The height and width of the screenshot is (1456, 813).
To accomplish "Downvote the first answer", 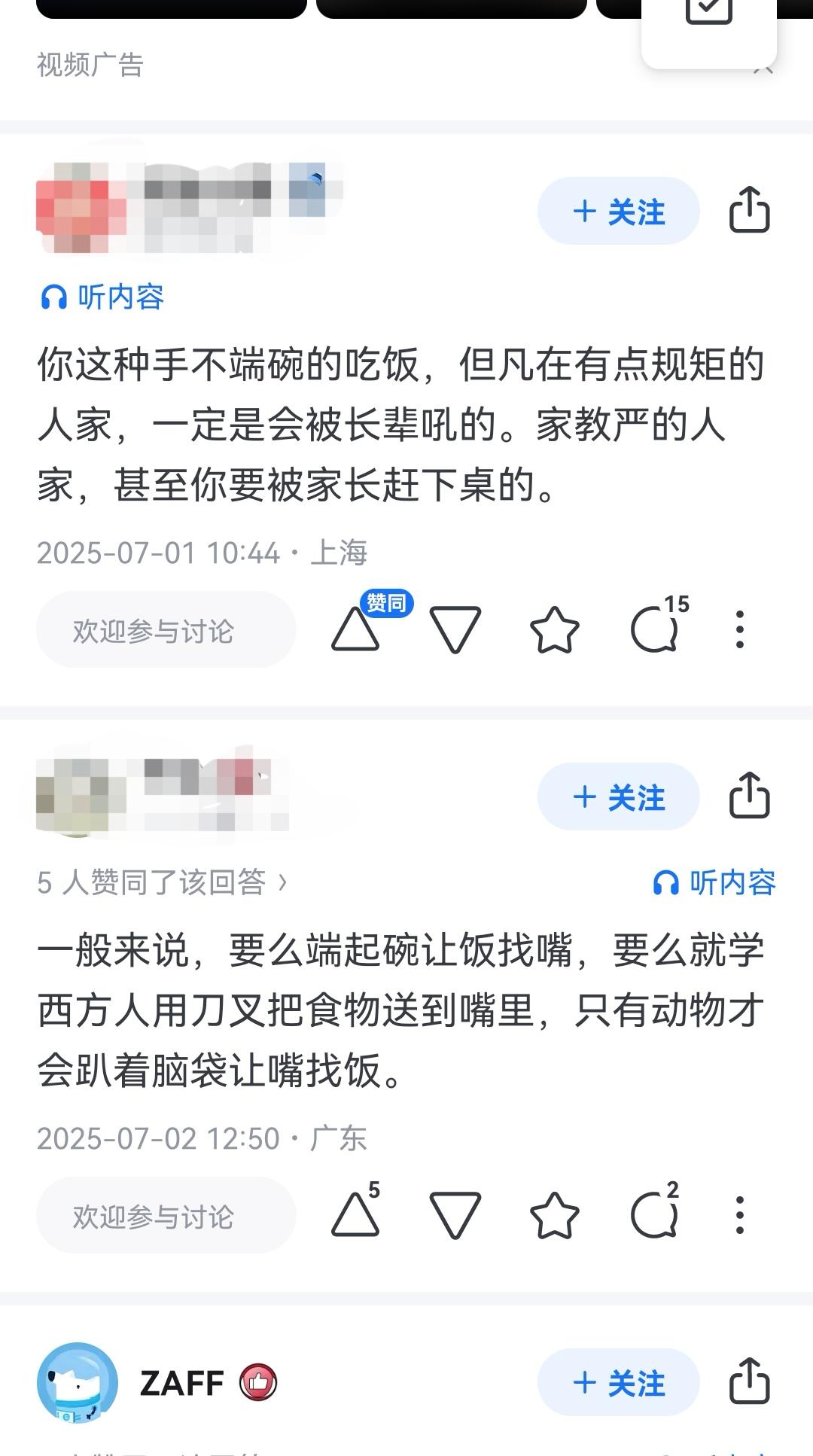I will point(455,632).
